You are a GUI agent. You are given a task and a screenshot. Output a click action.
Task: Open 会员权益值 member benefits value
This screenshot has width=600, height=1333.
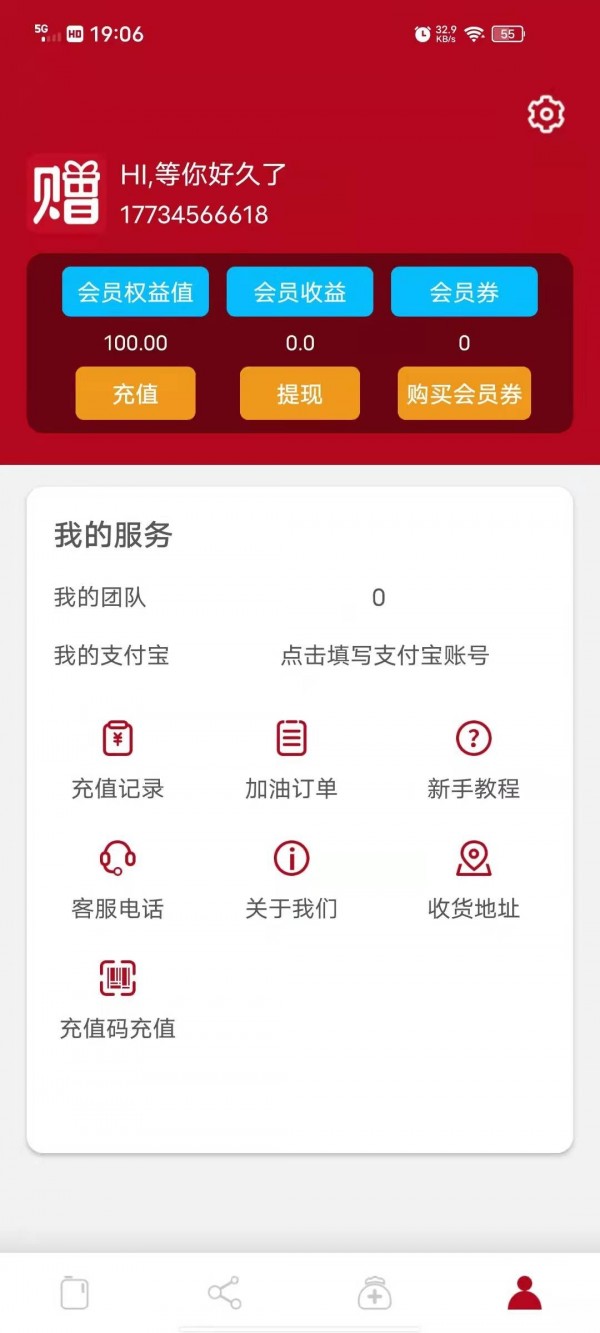click(x=135, y=292)
